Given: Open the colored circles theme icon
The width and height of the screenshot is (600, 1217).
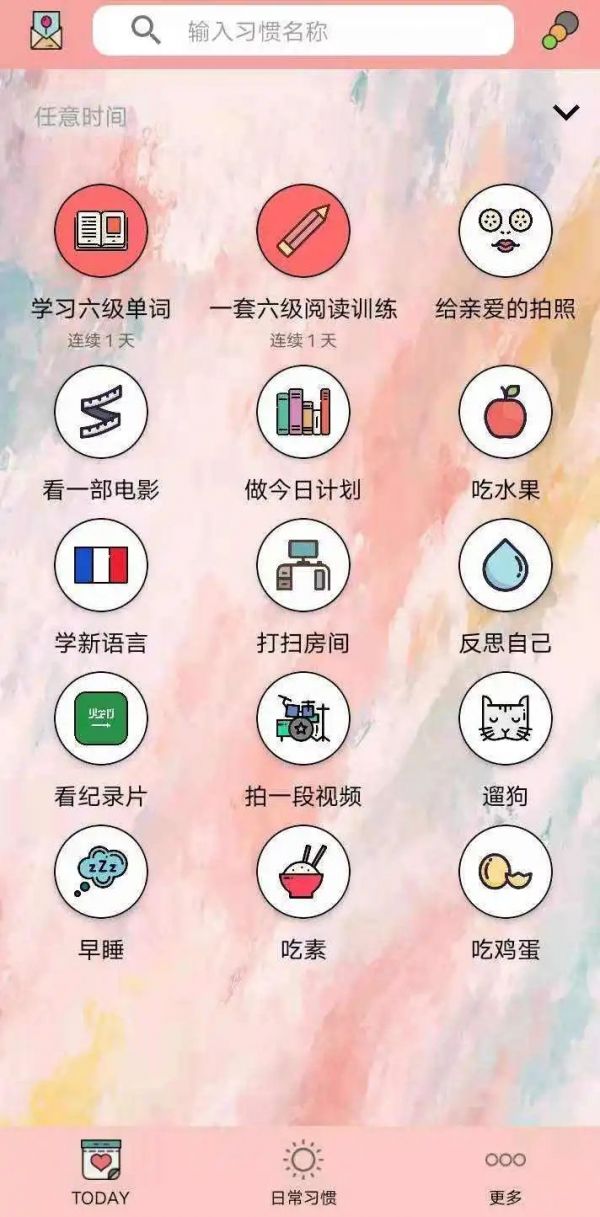Looking at the screenshot, I should coord(560,31).
